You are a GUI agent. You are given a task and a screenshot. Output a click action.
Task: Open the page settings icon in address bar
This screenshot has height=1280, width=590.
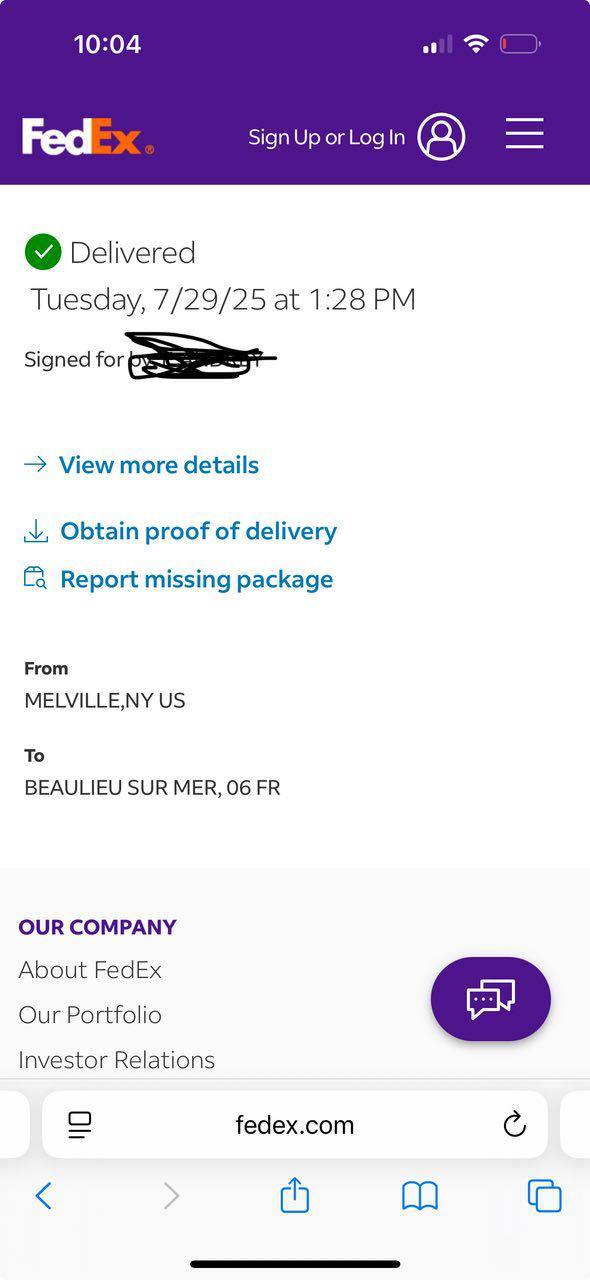[80, 1125]
